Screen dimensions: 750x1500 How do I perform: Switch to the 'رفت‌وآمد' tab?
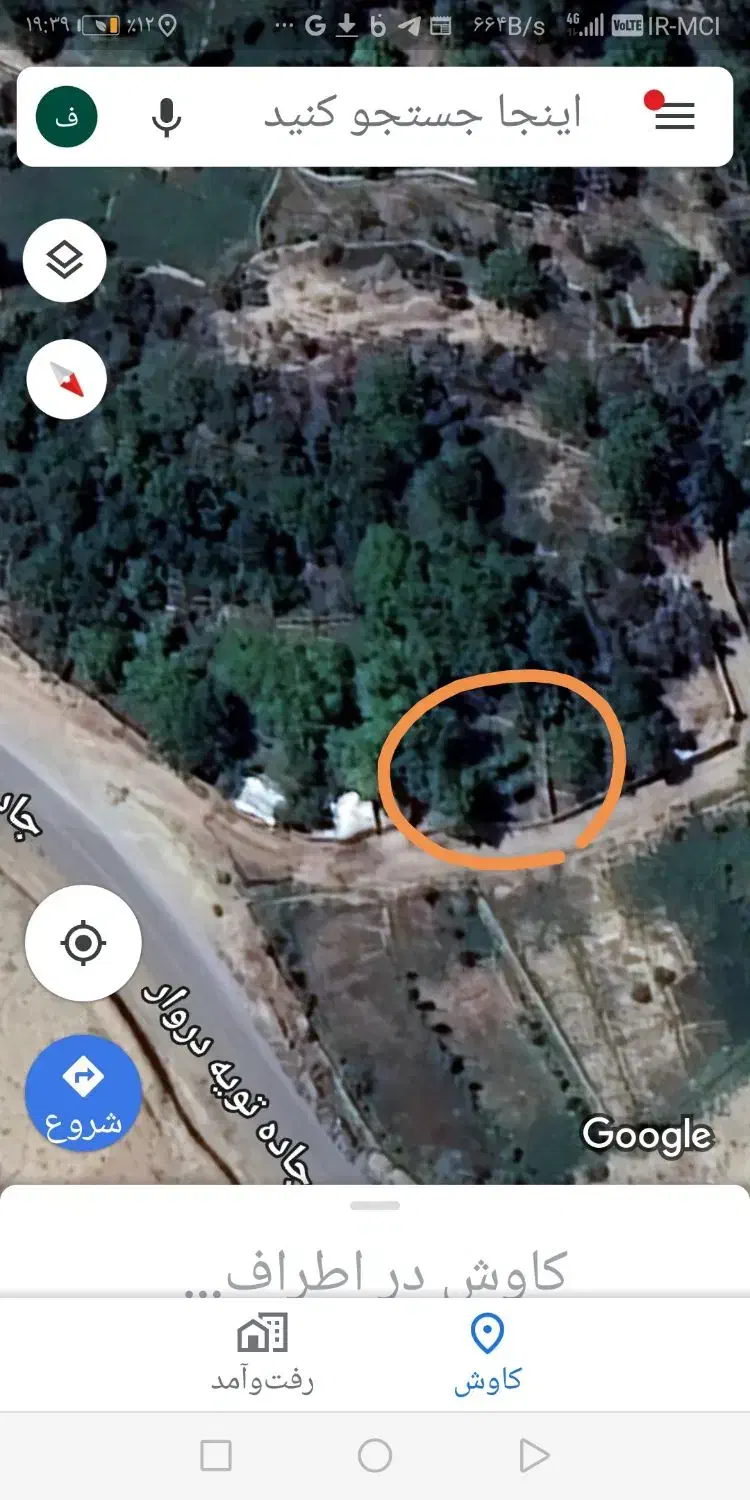[262, 1355]
